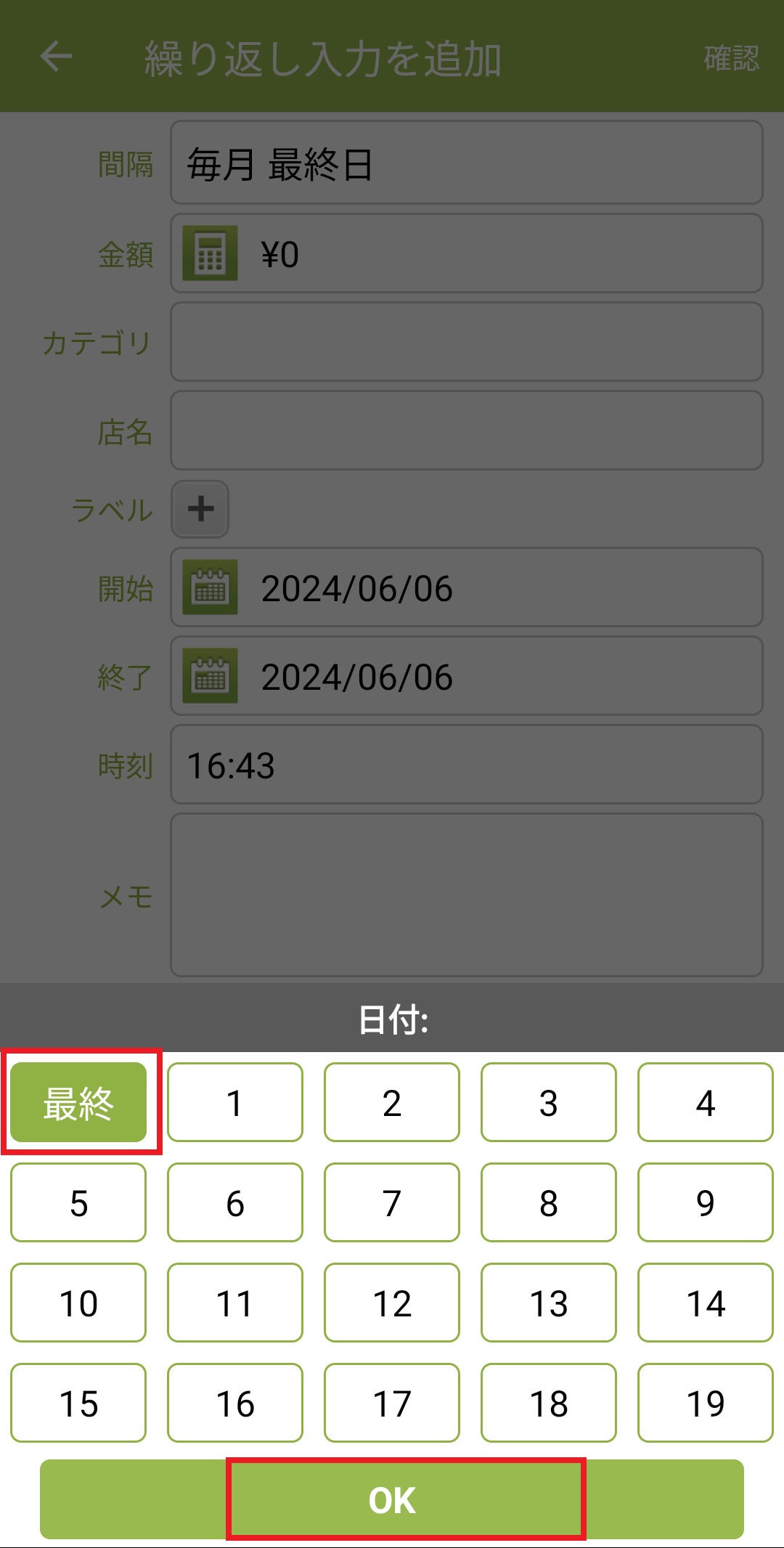The image size is (784, 1548).
Task: Select day 4 in the date picker
Action: [706, 1102]
